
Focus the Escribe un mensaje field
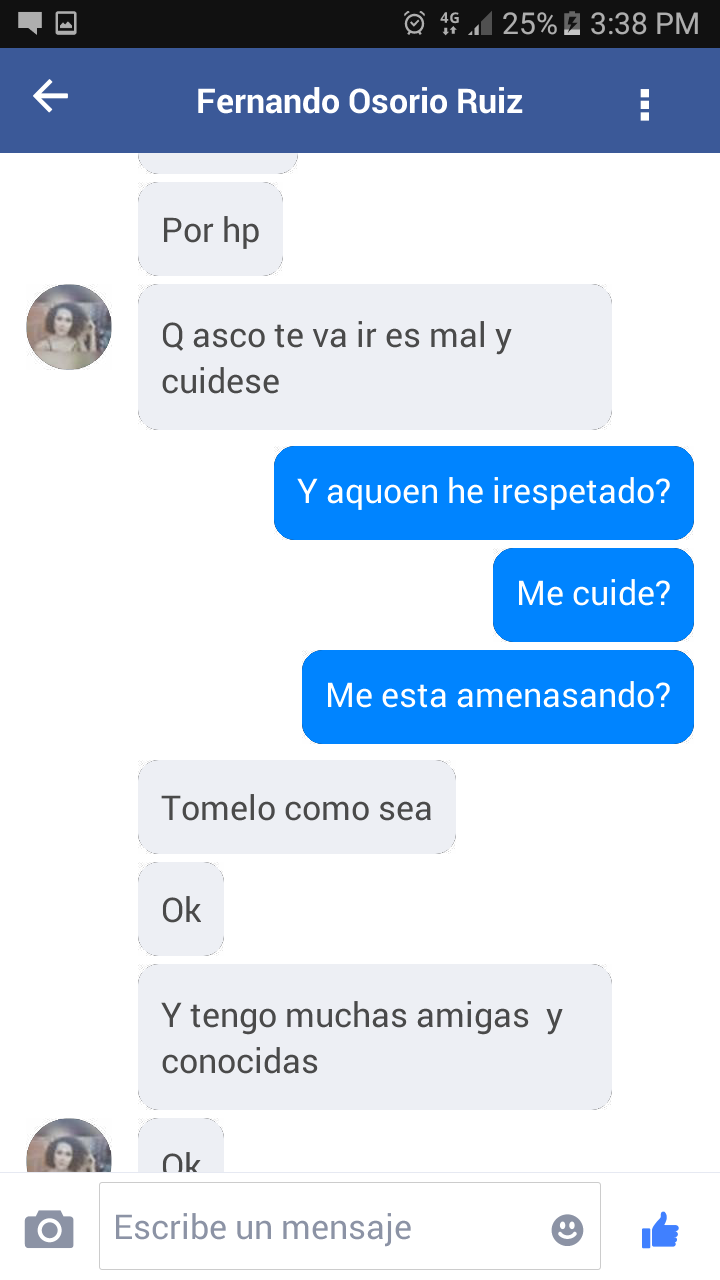coord(320,1227)
